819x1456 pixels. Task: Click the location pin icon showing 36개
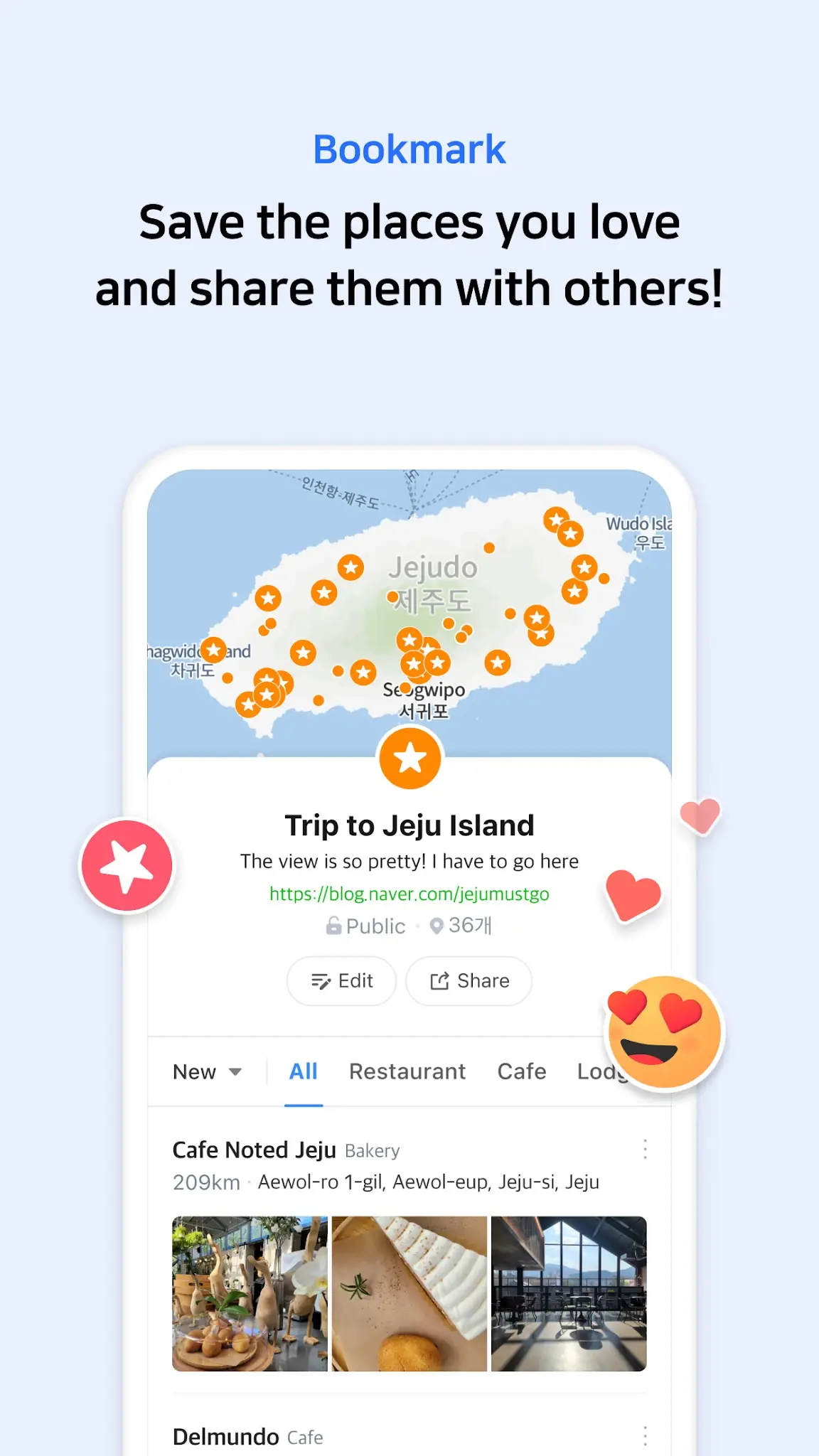(x=437, y=925)
